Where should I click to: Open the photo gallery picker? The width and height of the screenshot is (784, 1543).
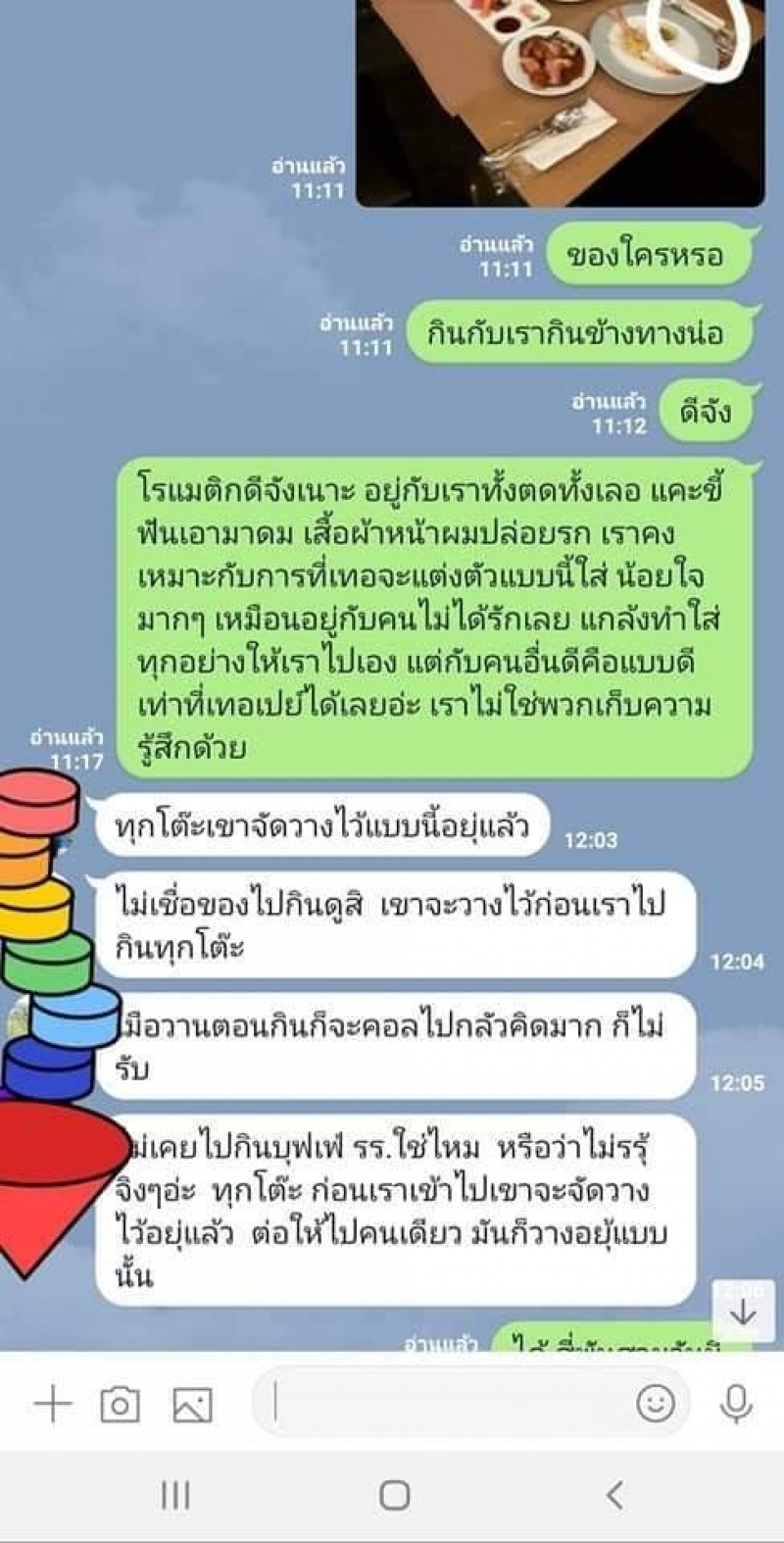coord(192,1405)
